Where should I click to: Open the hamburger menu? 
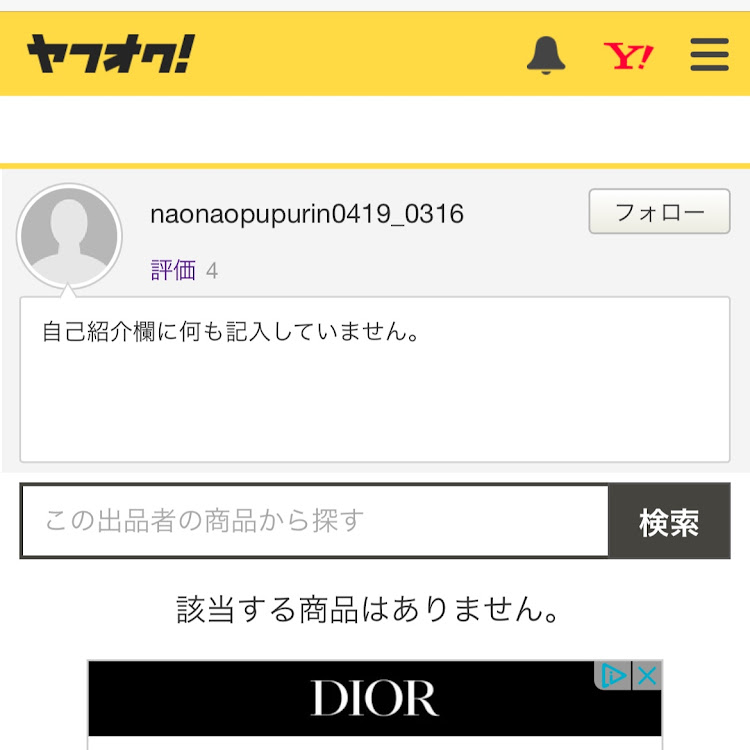coord(709,55)
